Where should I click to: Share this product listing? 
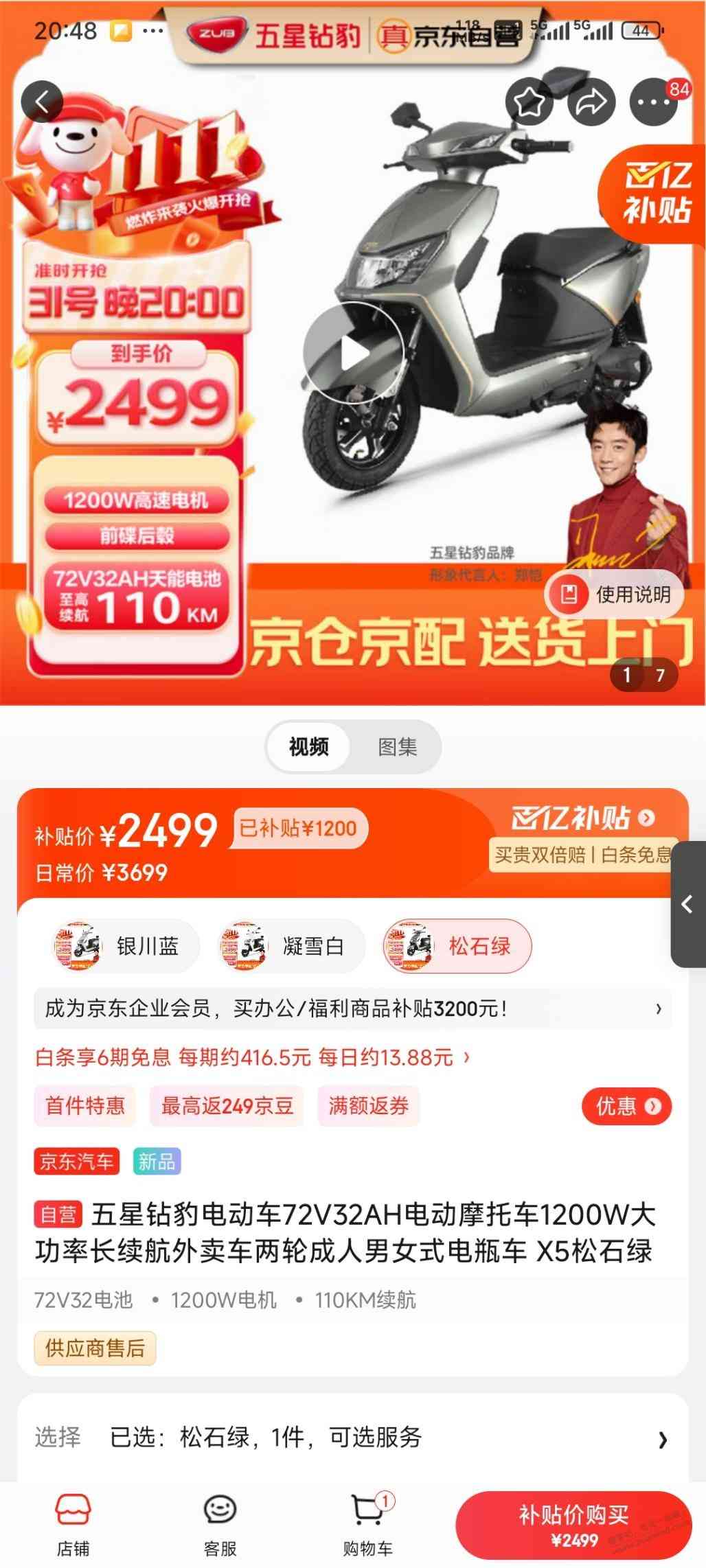(x=591, y=102)
